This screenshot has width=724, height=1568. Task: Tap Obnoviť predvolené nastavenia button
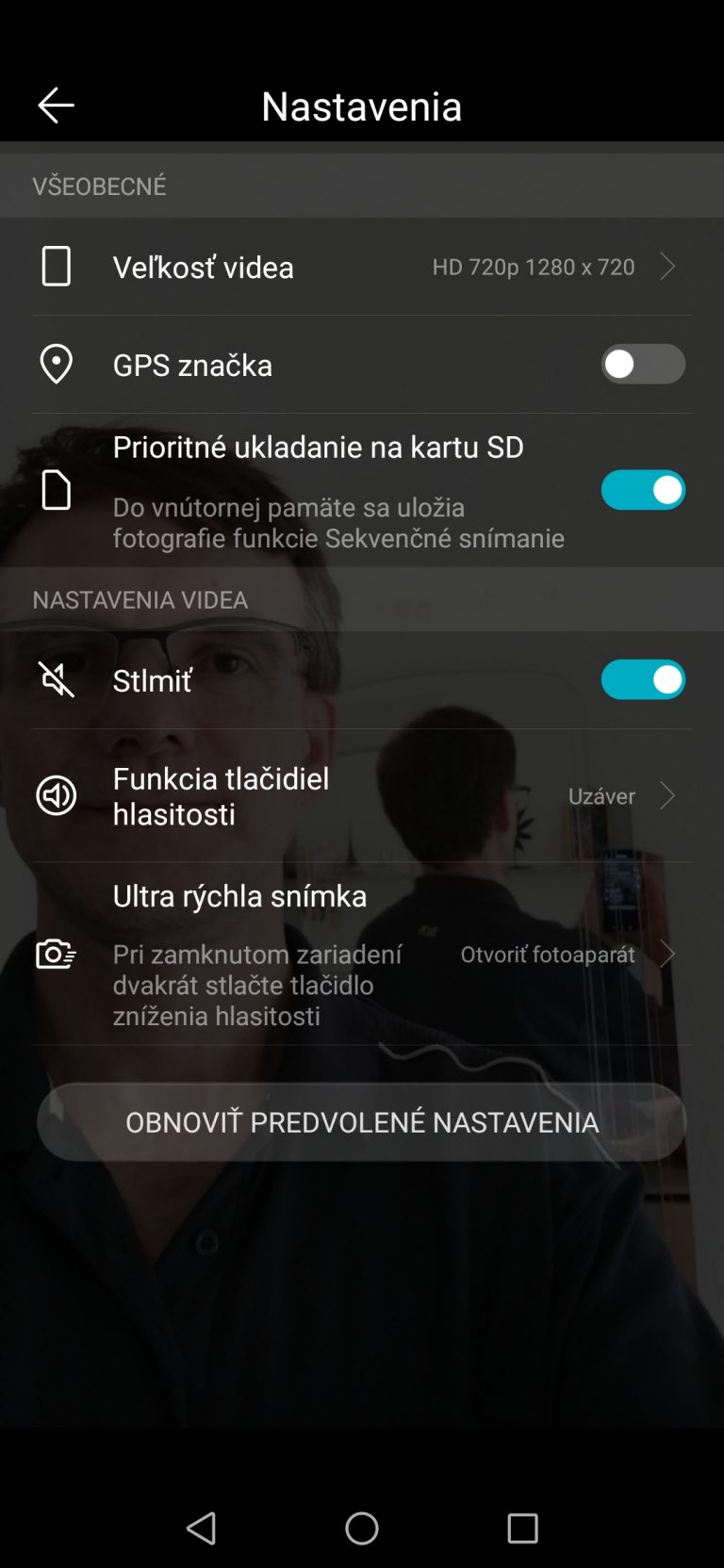[x=362, y=1121]
